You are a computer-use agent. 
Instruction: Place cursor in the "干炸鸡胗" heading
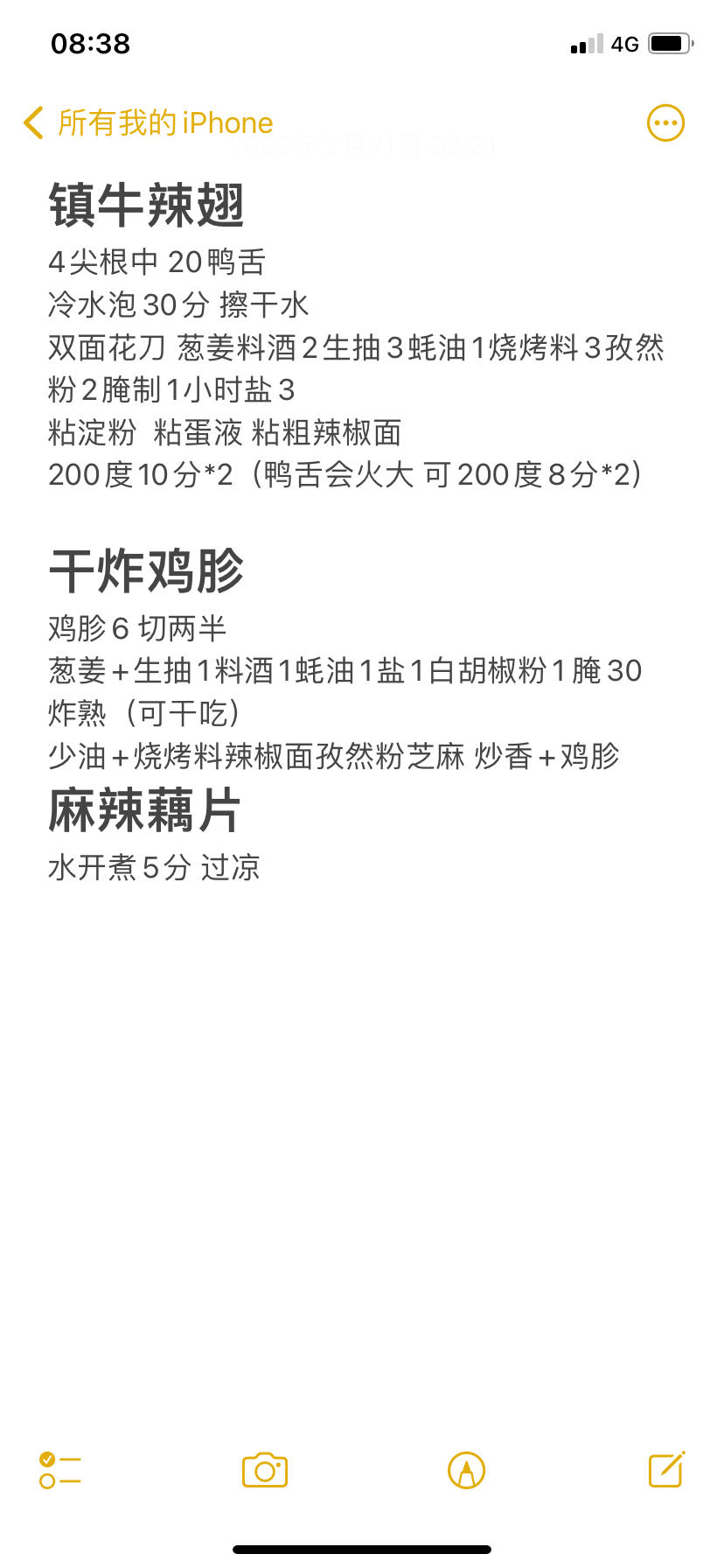tap(147, 570)
